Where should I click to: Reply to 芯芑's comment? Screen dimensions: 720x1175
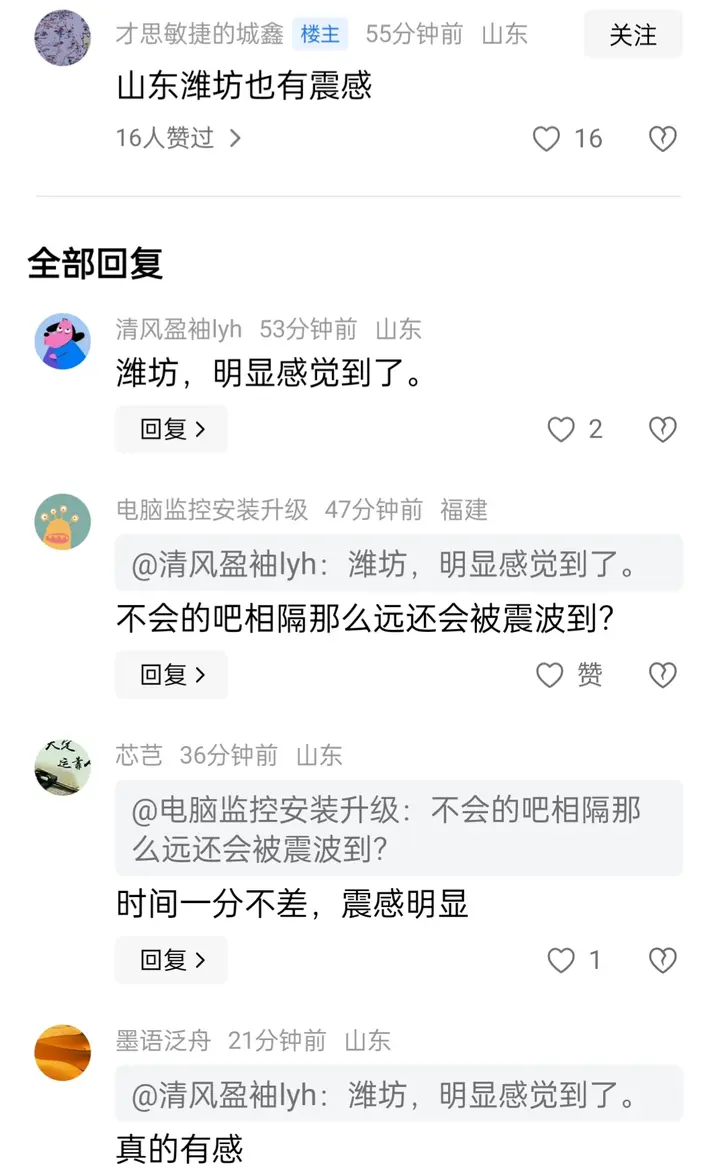pos(171,961)
